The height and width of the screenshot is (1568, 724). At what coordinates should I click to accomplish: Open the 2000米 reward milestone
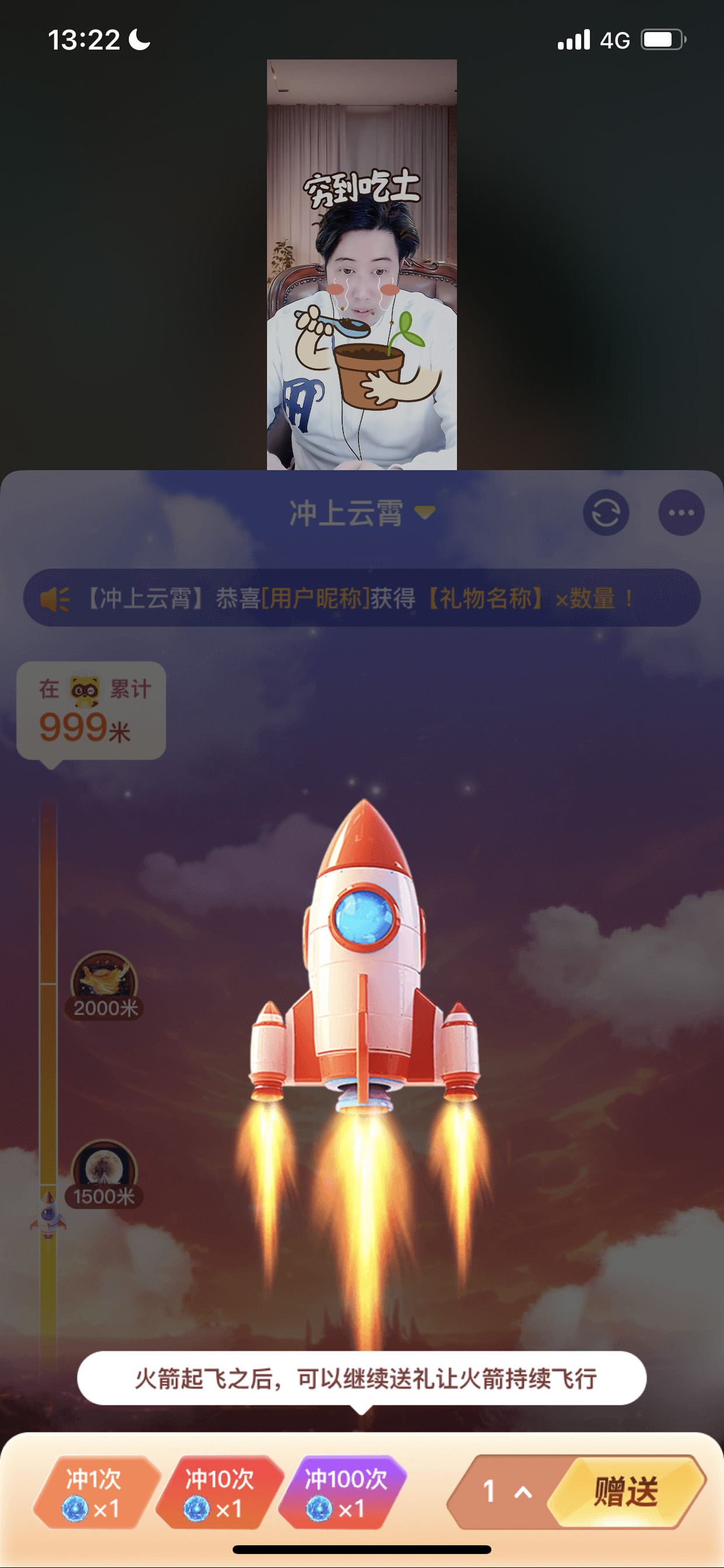(x=105, y=985)
